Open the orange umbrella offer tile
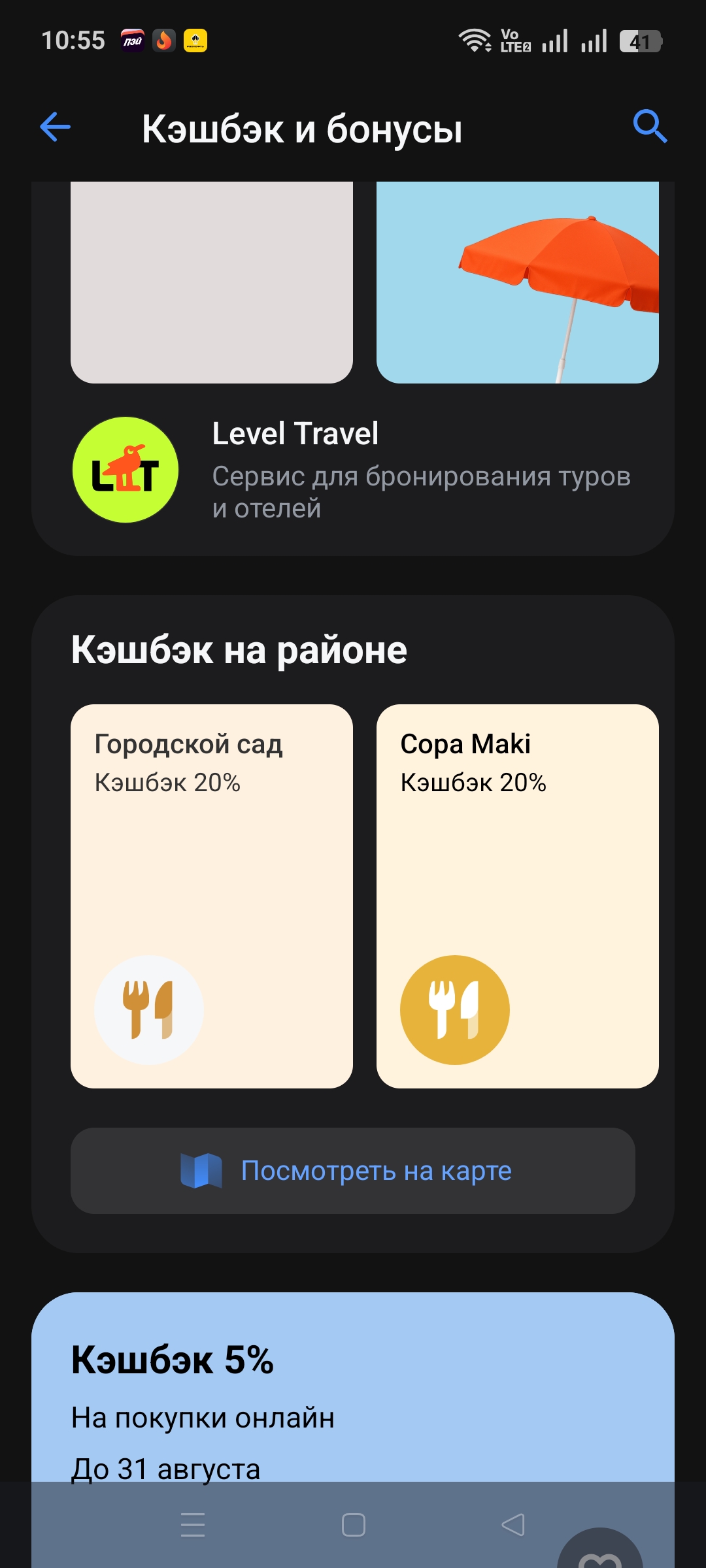 (x=518, y=282)
